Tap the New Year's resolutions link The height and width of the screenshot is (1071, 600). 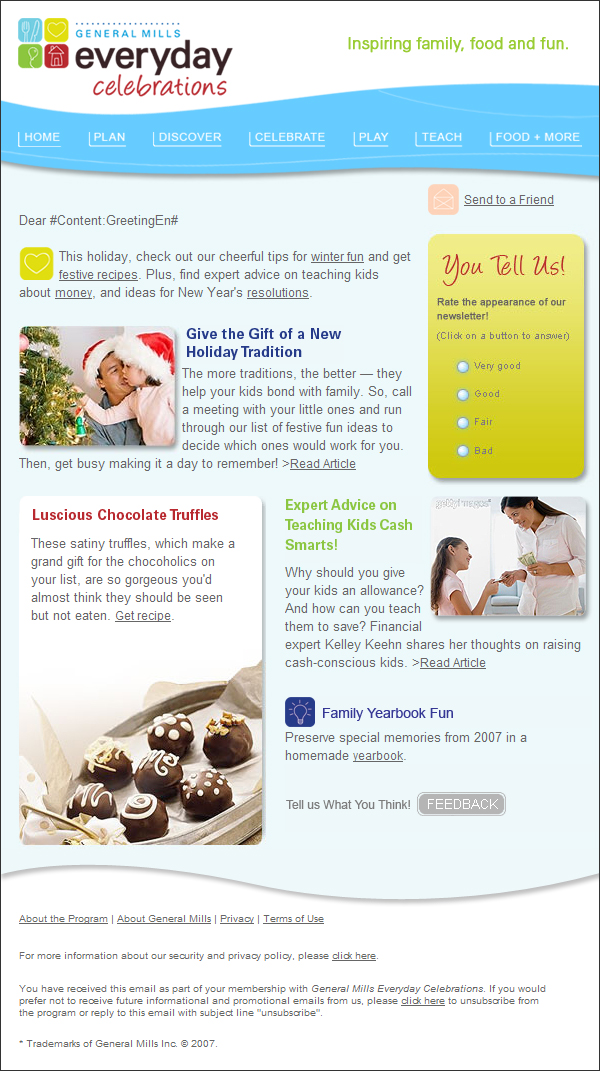pos(278,293)
